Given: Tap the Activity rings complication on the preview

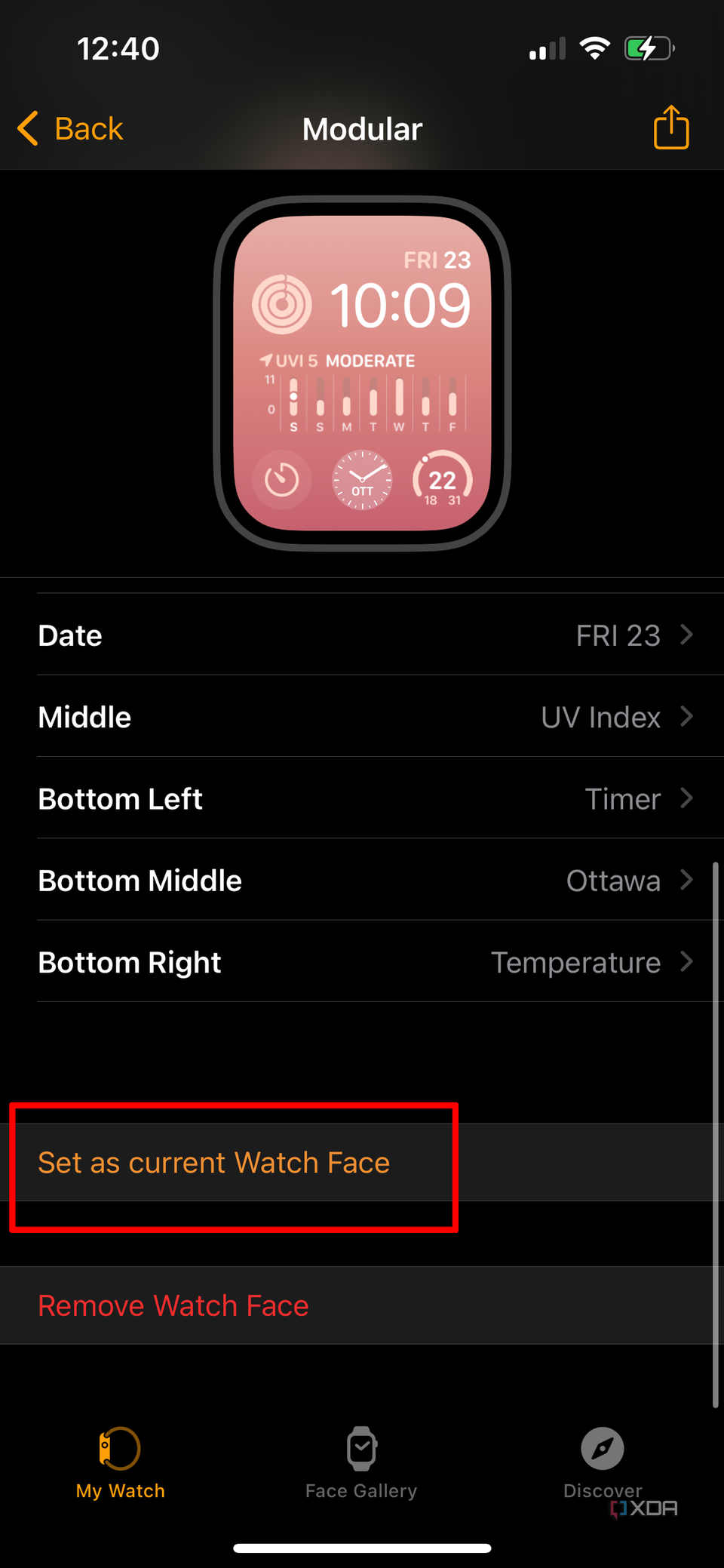Looking at the screenshot, I should coord(284,301).
